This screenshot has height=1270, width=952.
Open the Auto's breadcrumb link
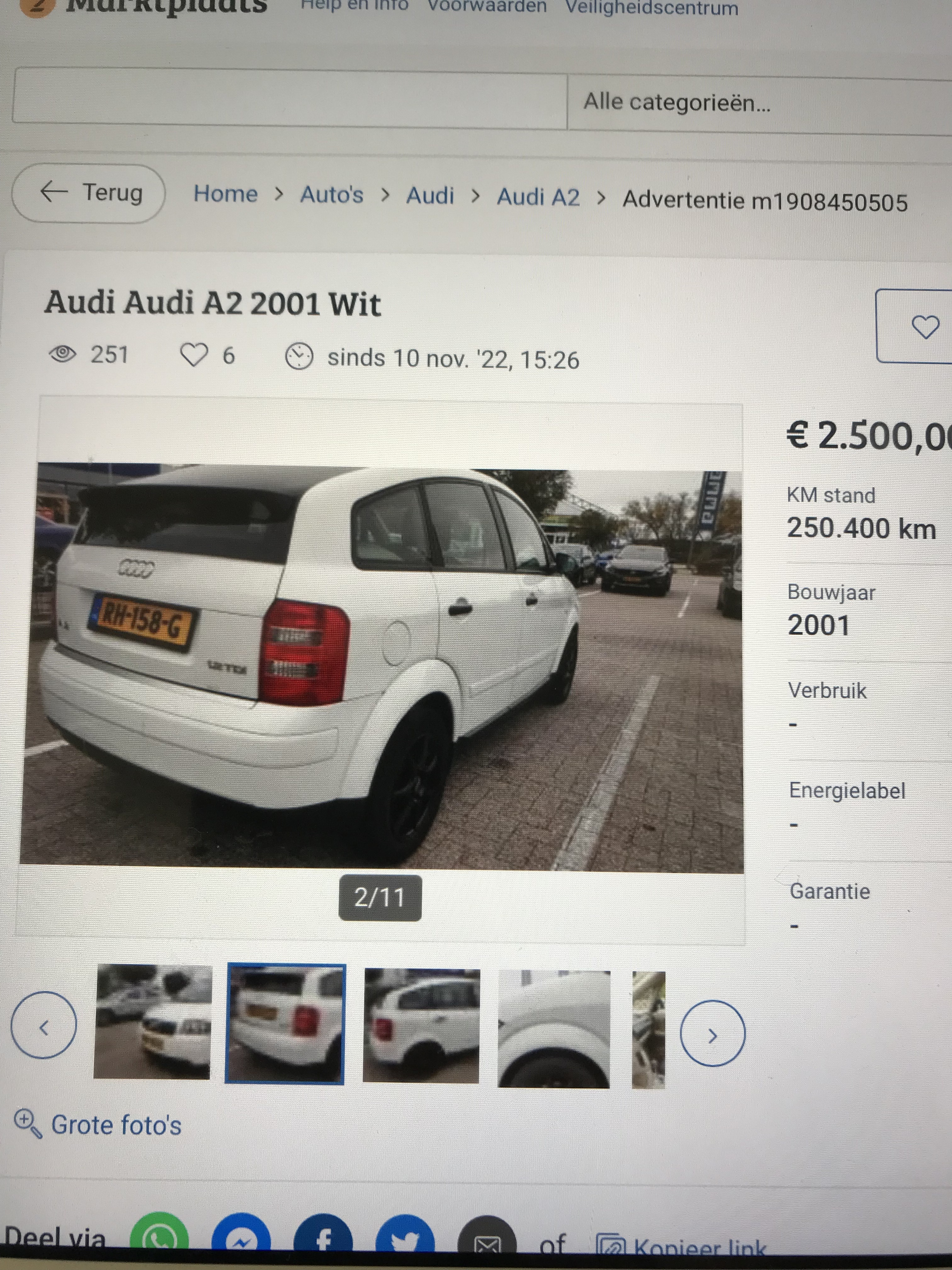(332, 195)
